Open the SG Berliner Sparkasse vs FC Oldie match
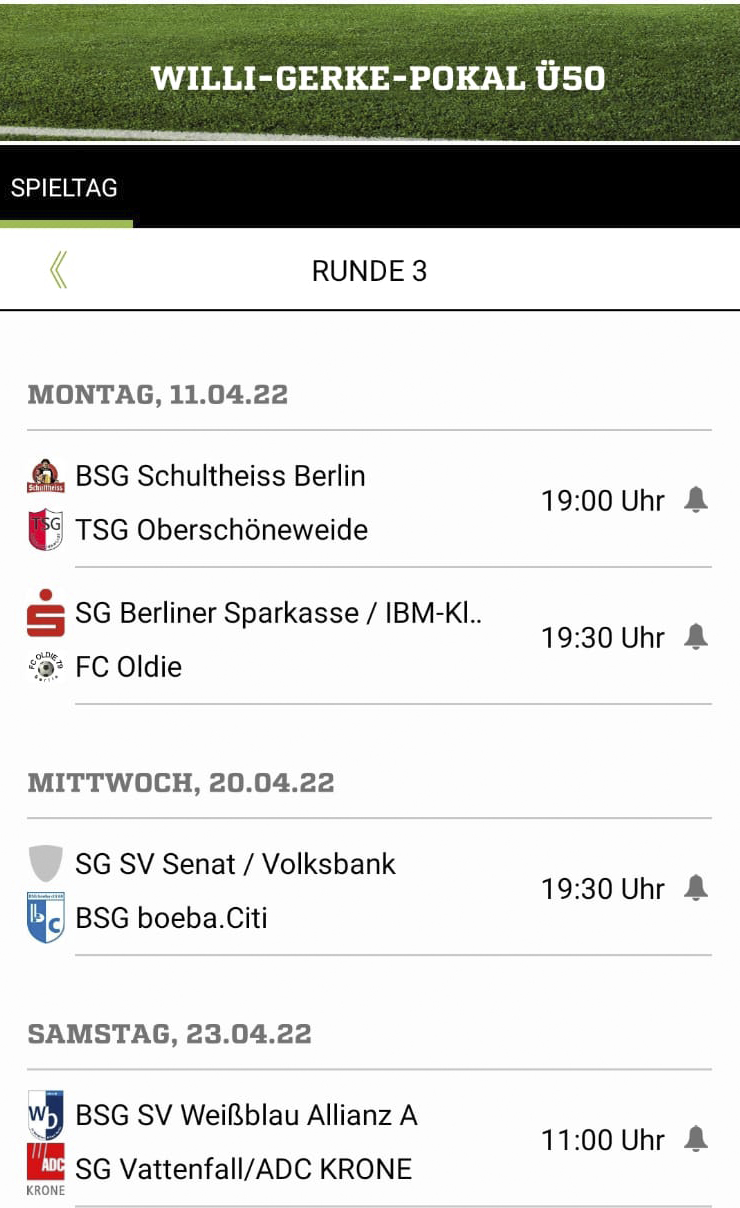Viewport: 740px width, 1208px height. click(x=369, y=637)
